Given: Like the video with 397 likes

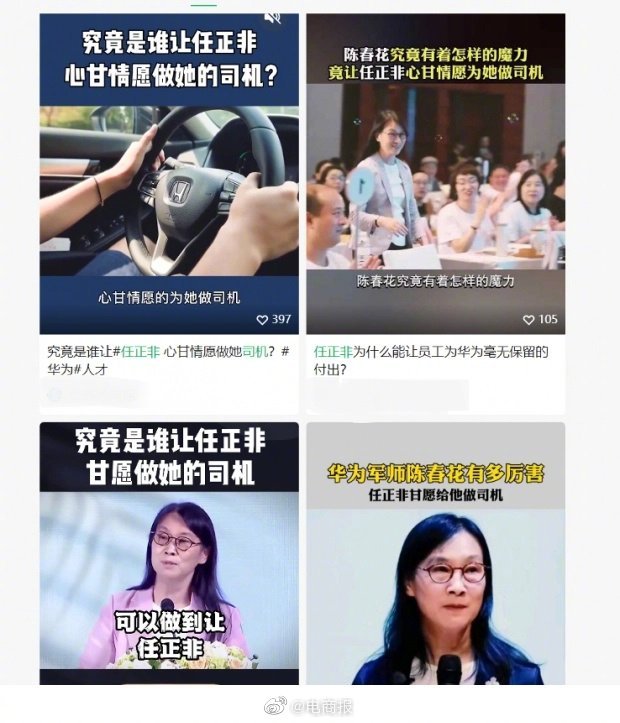Looking at the screenshot, I should coord(263,320).
